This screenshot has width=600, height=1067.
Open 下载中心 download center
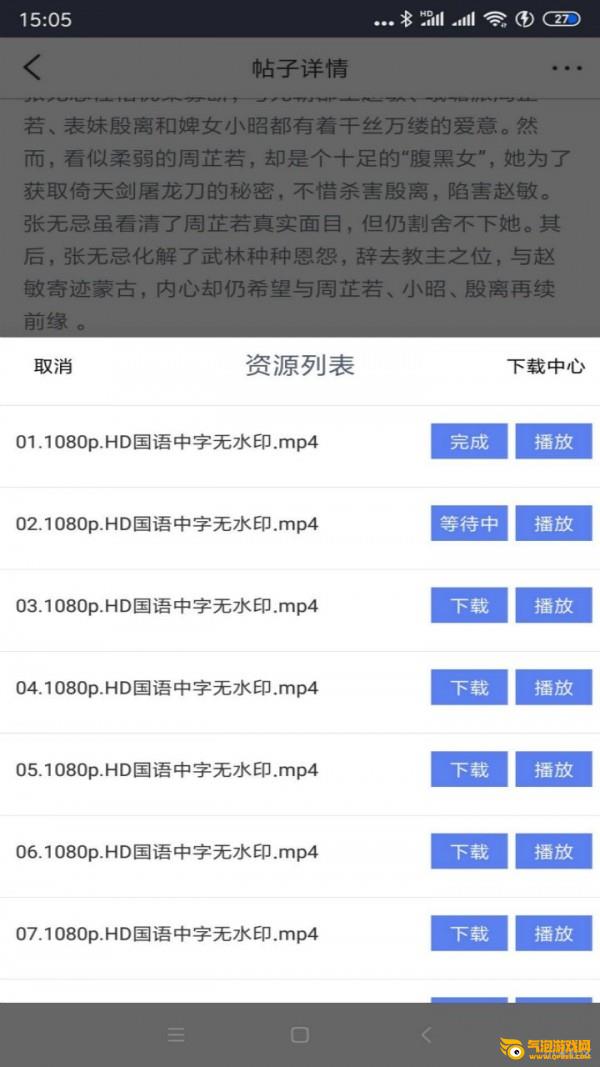pos(546,366)
